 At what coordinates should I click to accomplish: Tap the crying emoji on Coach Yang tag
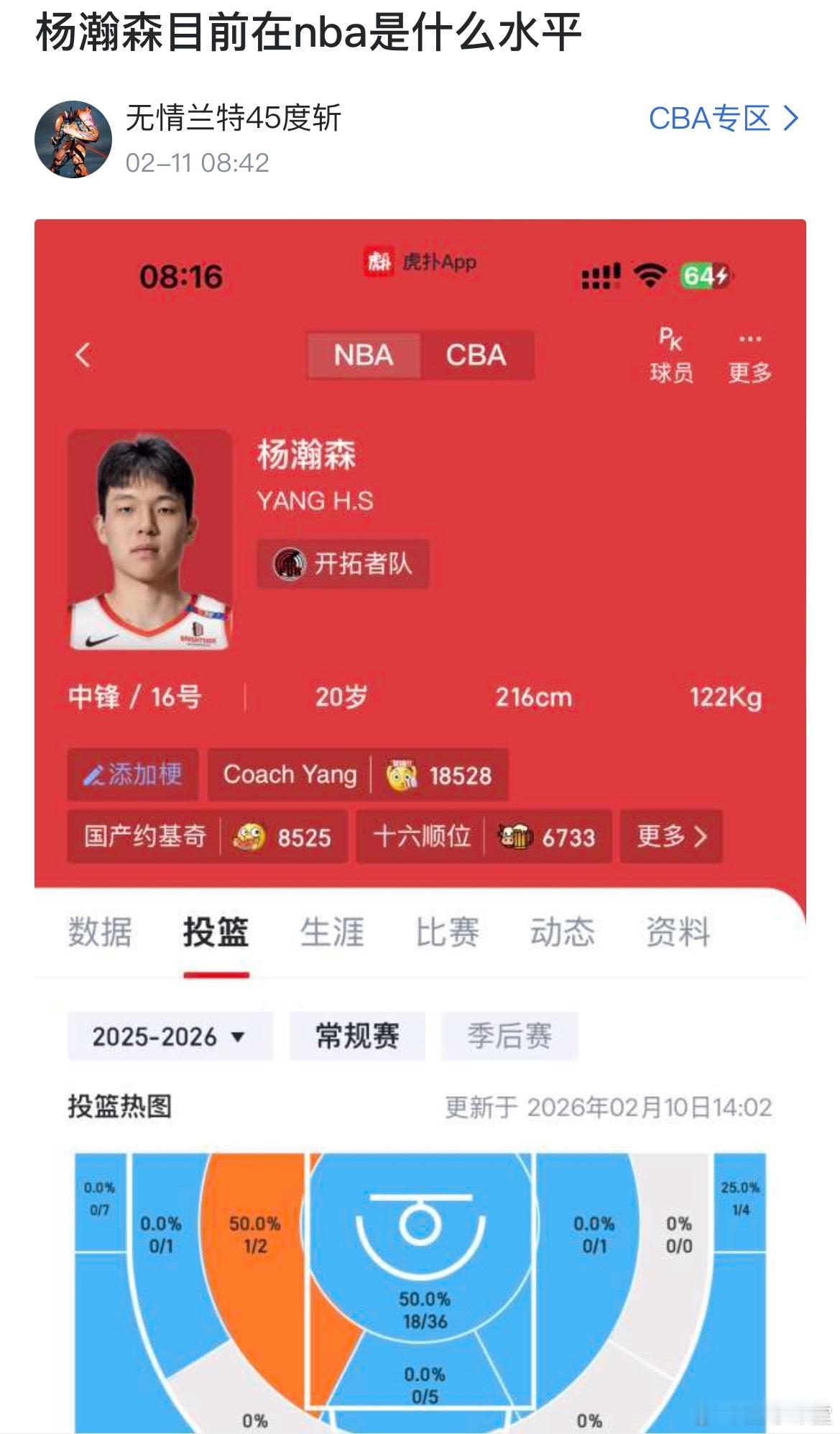click(x=400, y=774)
